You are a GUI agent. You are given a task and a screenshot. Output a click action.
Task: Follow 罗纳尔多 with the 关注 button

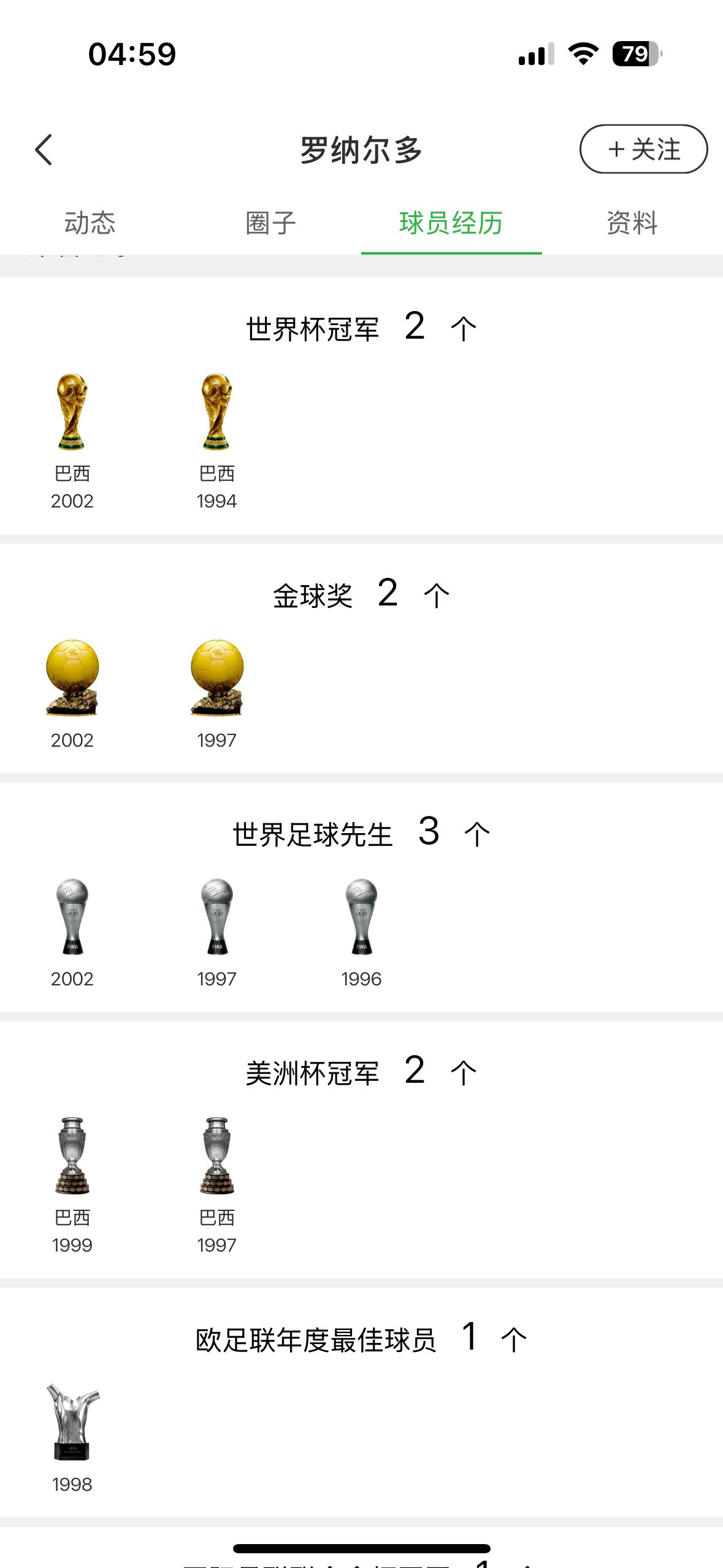(643, 149)
